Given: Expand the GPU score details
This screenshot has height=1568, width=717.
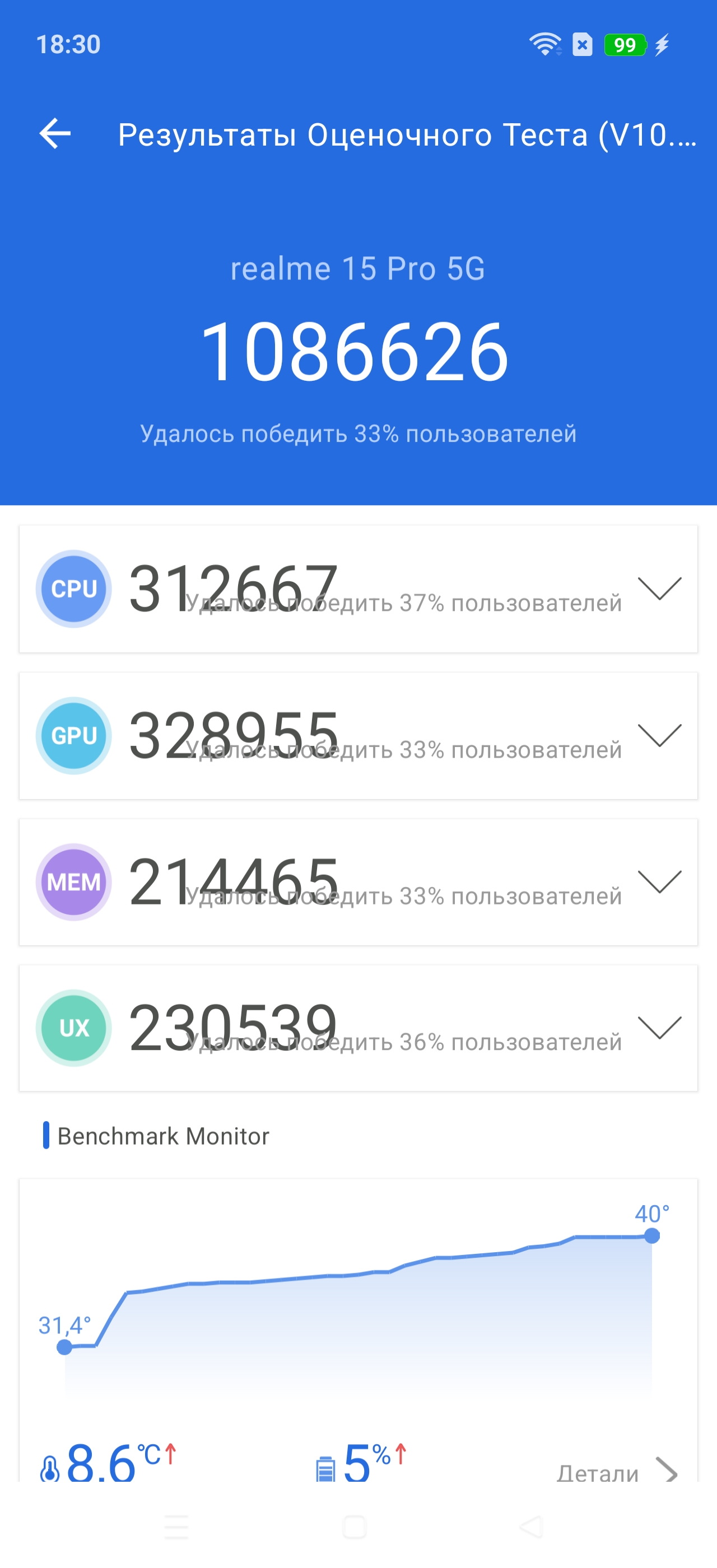Looking at the screenshot, I should pos(659,735).
